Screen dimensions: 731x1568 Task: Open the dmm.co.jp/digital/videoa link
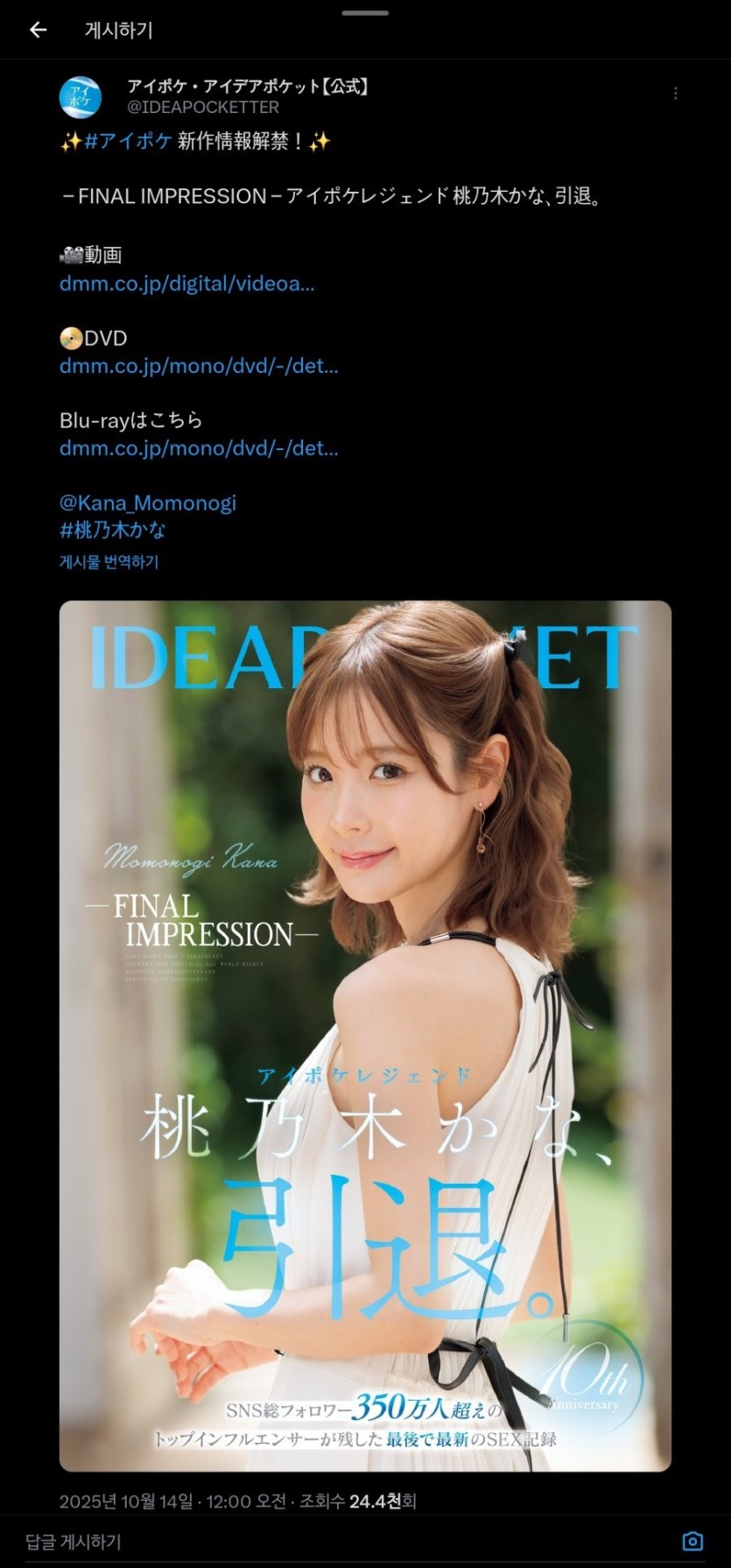click(x=186, y=284)
